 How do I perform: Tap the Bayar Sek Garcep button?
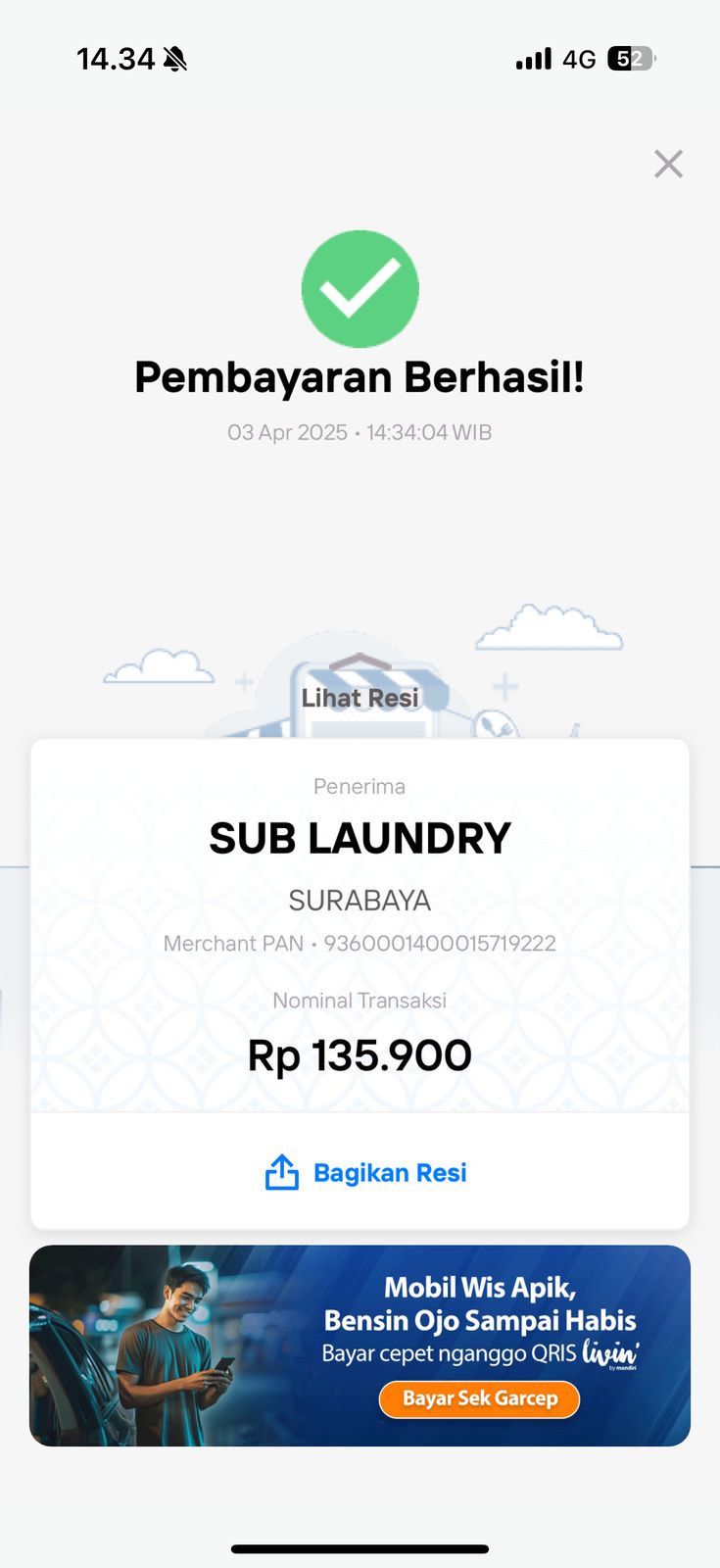479,1398
